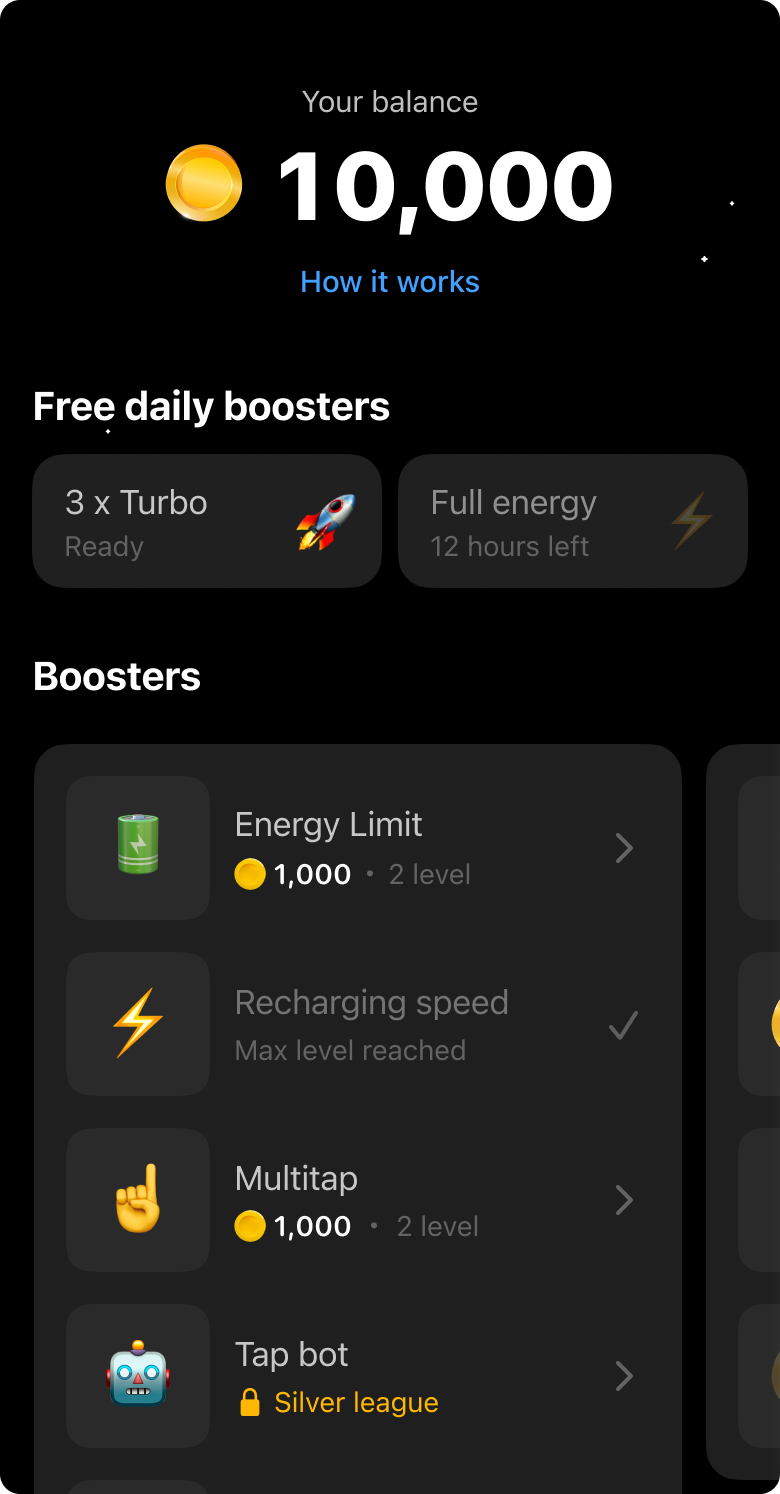Open the locked Tap bot booster
This screenshot has height=1494, width=780.
click(x=357, y=1376)
